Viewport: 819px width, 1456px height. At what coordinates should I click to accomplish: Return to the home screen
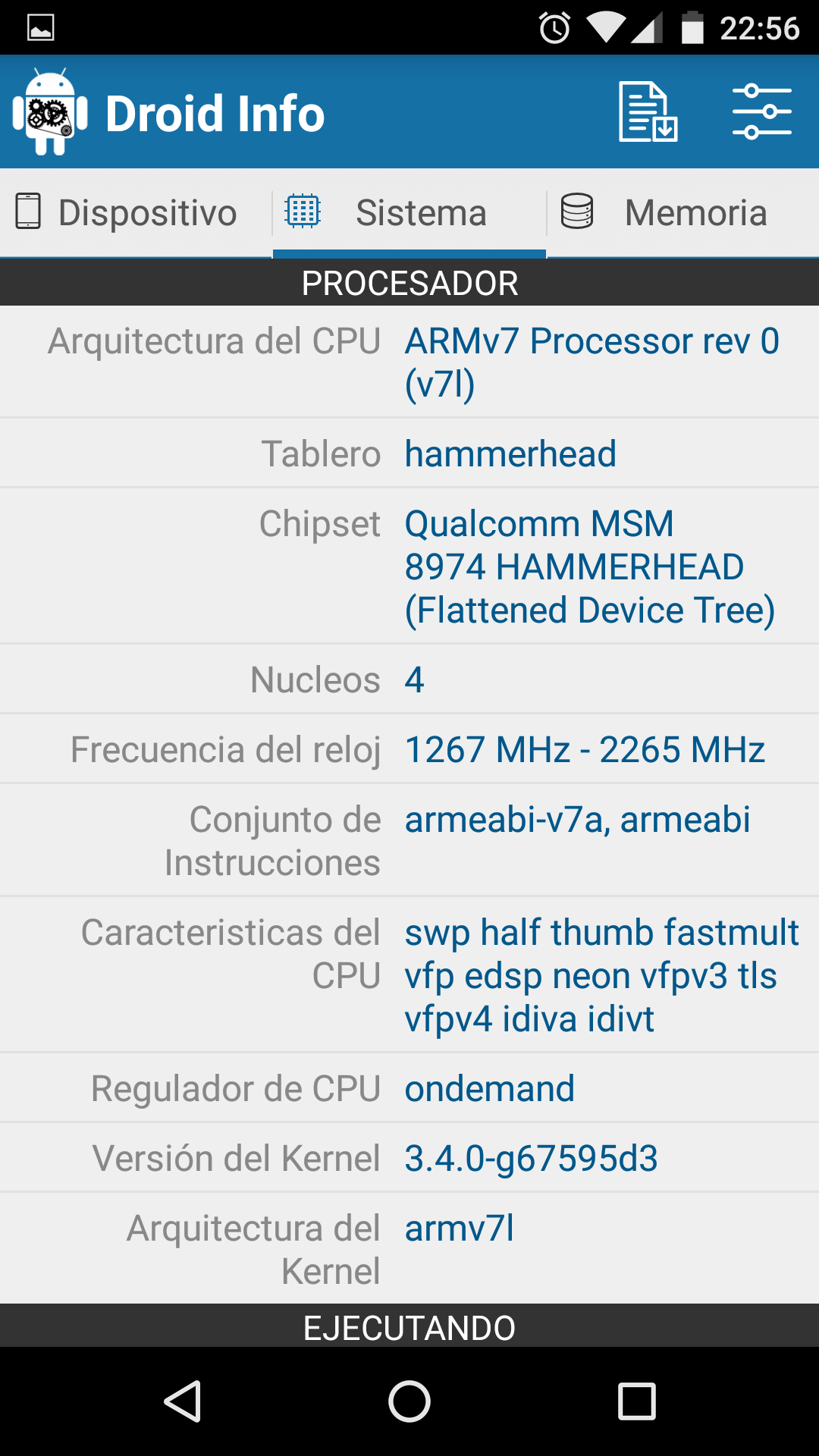[409, 1401]
